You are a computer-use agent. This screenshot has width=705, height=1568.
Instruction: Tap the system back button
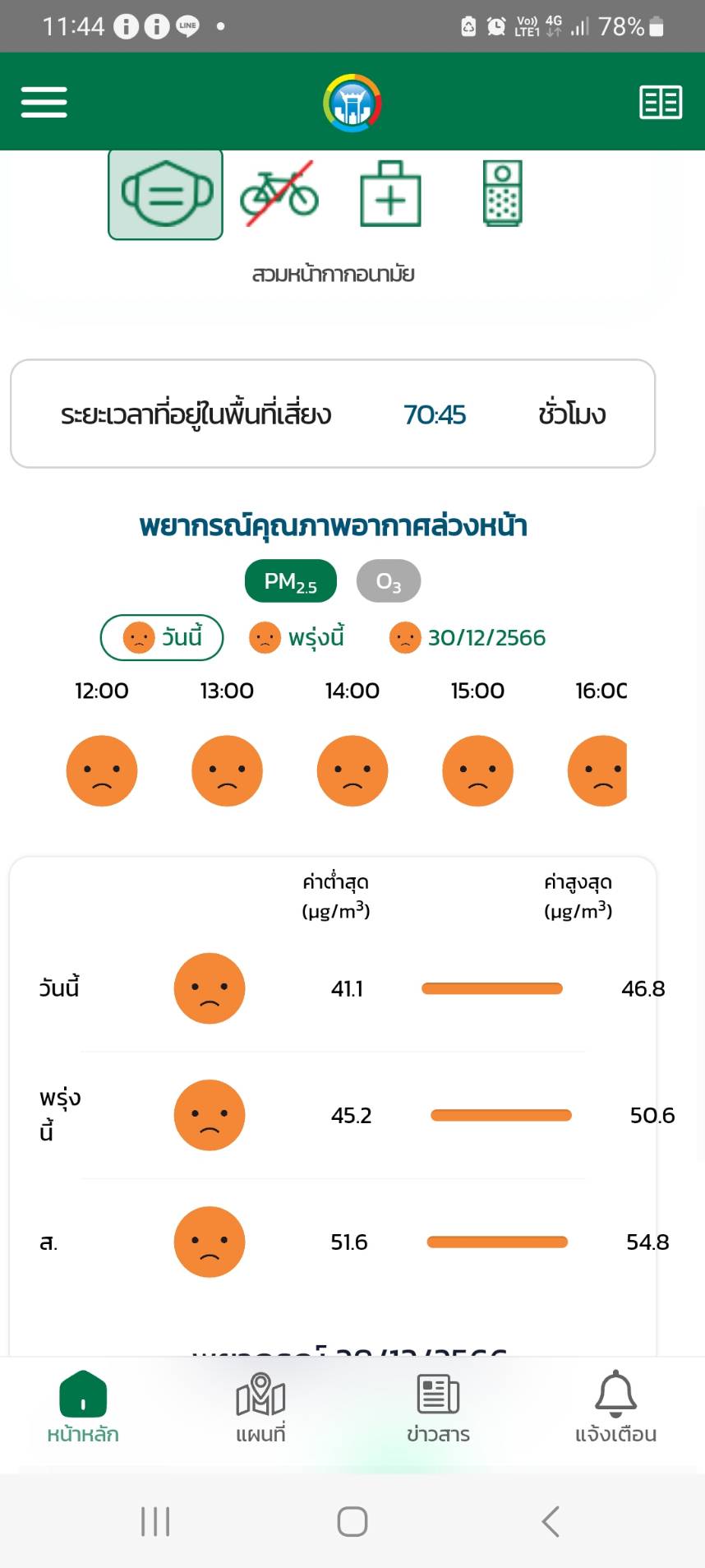pyautogui.click(x=551, y=1521)
